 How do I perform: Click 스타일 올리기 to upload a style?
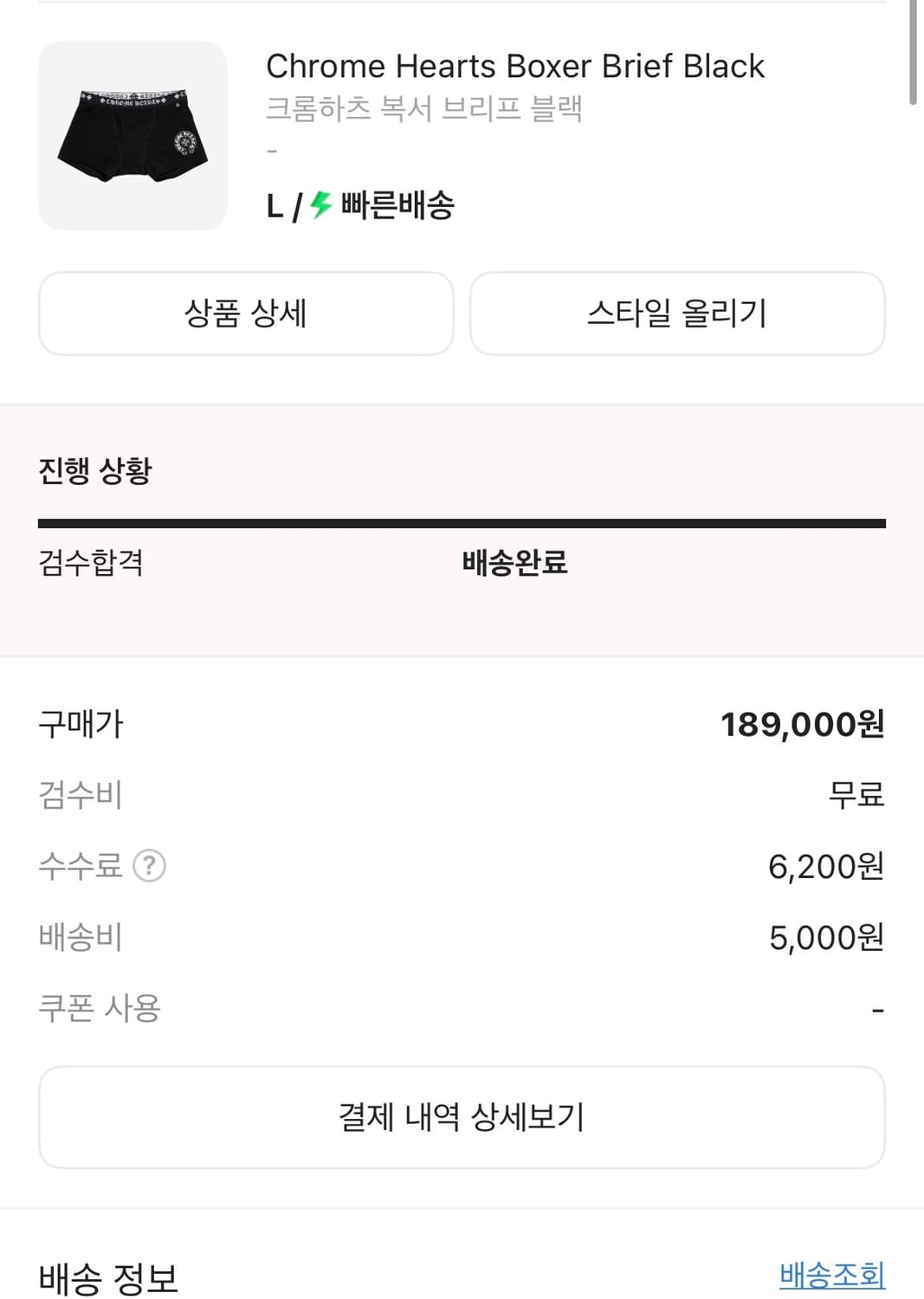click(x=677, y=313)
